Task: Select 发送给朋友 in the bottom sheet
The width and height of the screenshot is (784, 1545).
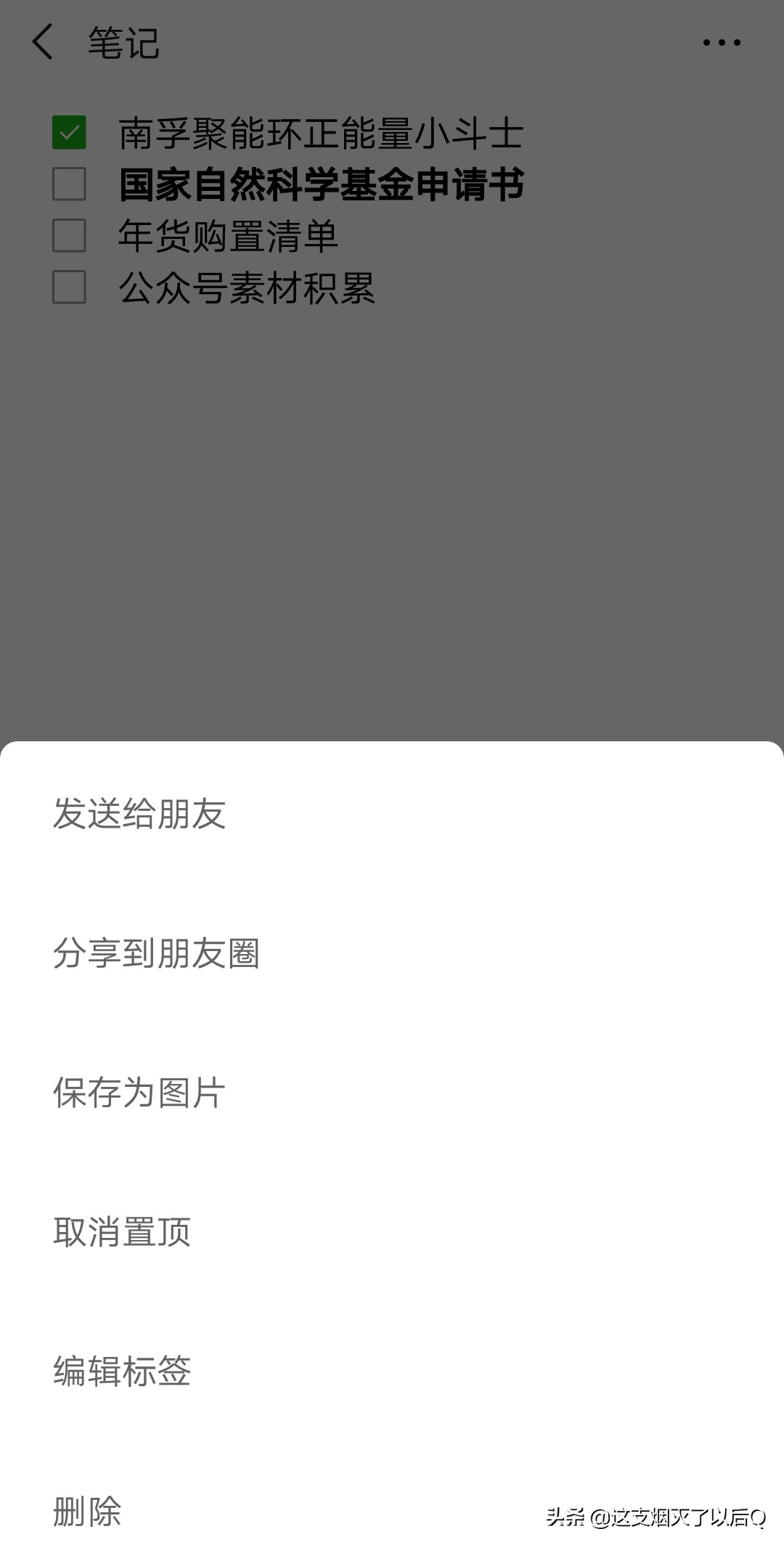Action: (x=392, y=813)
